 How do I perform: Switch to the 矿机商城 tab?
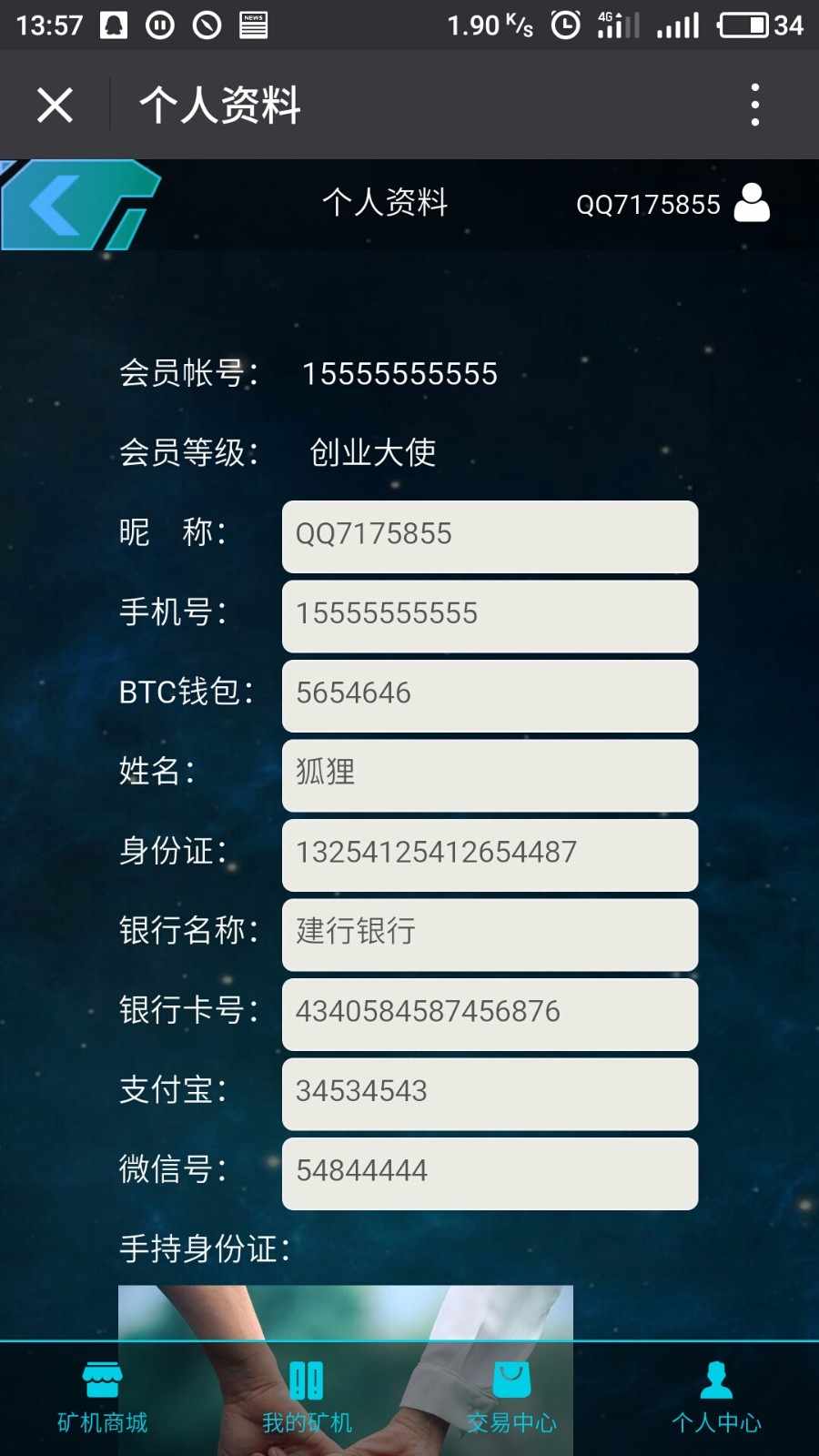pos(102,1398)
